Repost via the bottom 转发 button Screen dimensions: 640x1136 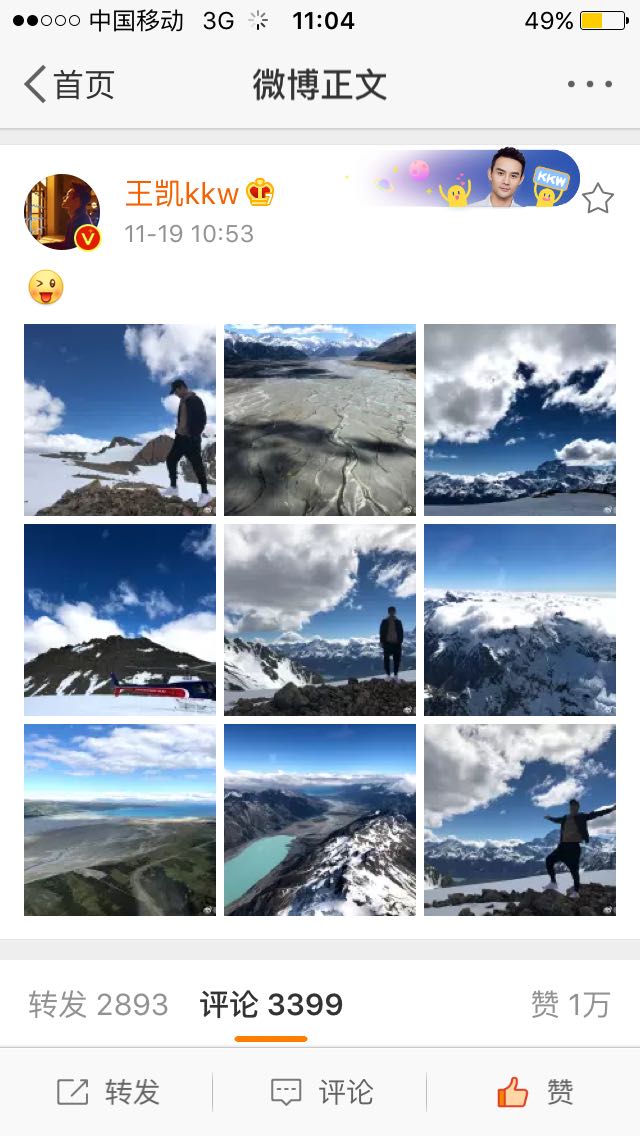pos(108,1092)
